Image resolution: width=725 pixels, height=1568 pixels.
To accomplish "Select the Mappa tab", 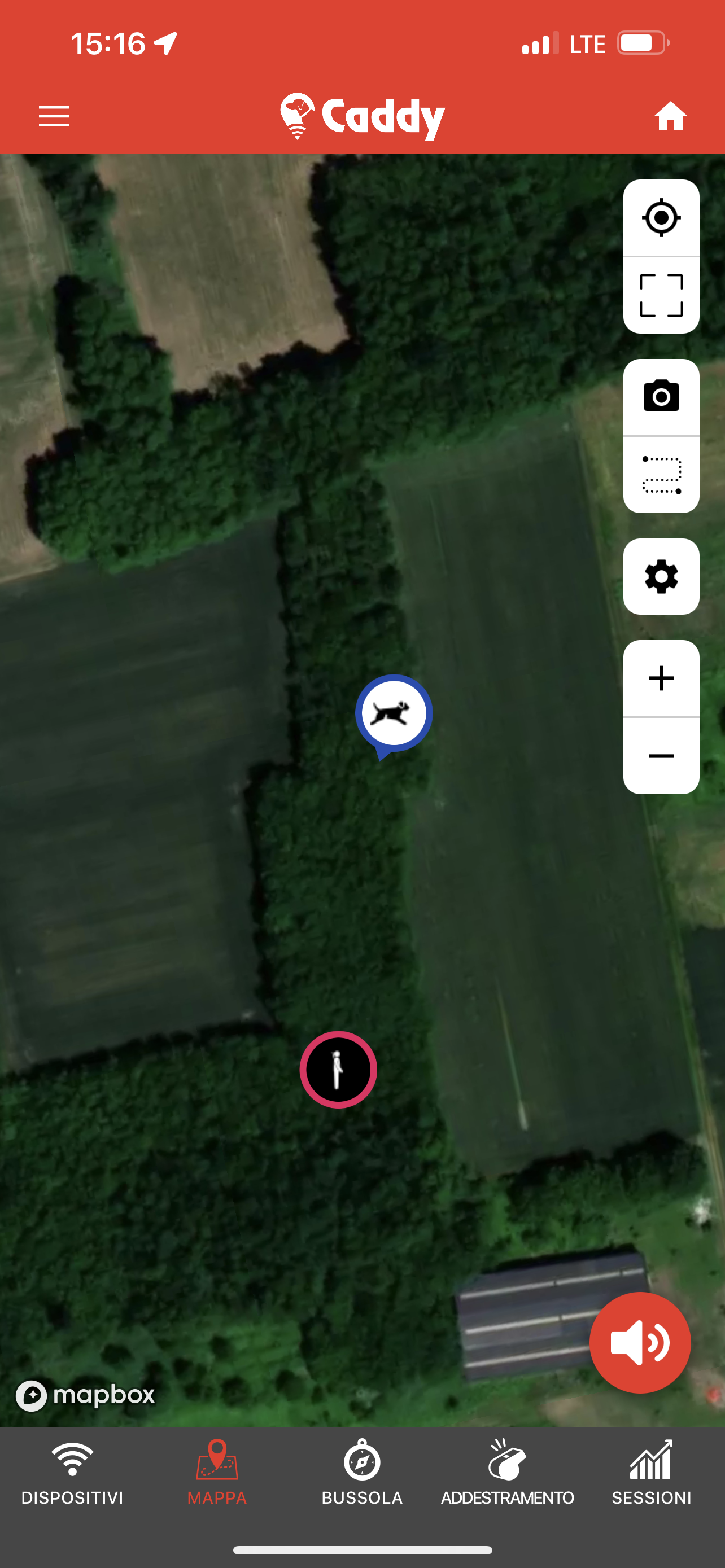I will (217, 1473).
